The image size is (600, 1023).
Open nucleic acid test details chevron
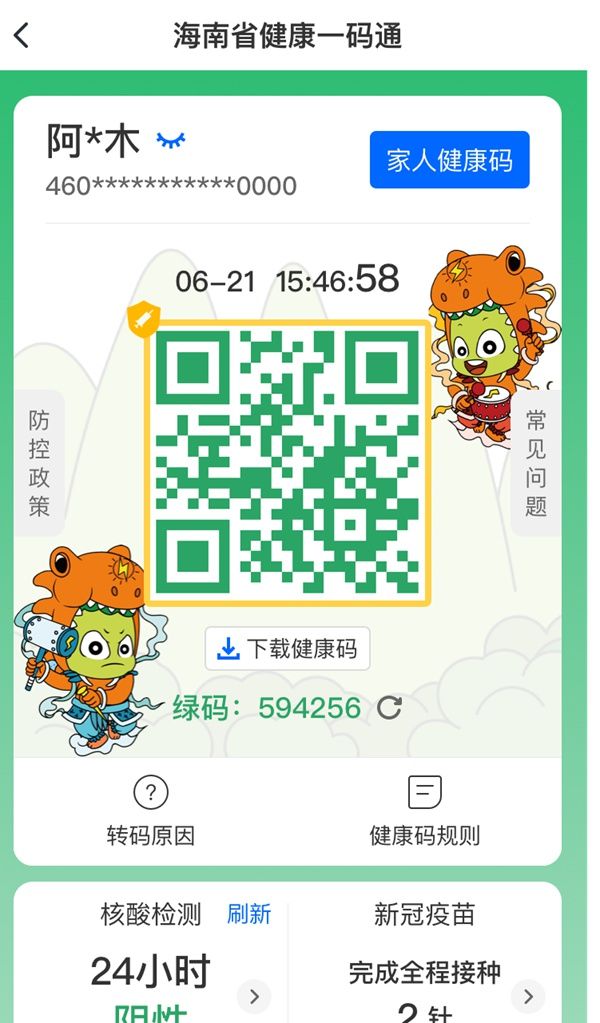pos(254,996)
